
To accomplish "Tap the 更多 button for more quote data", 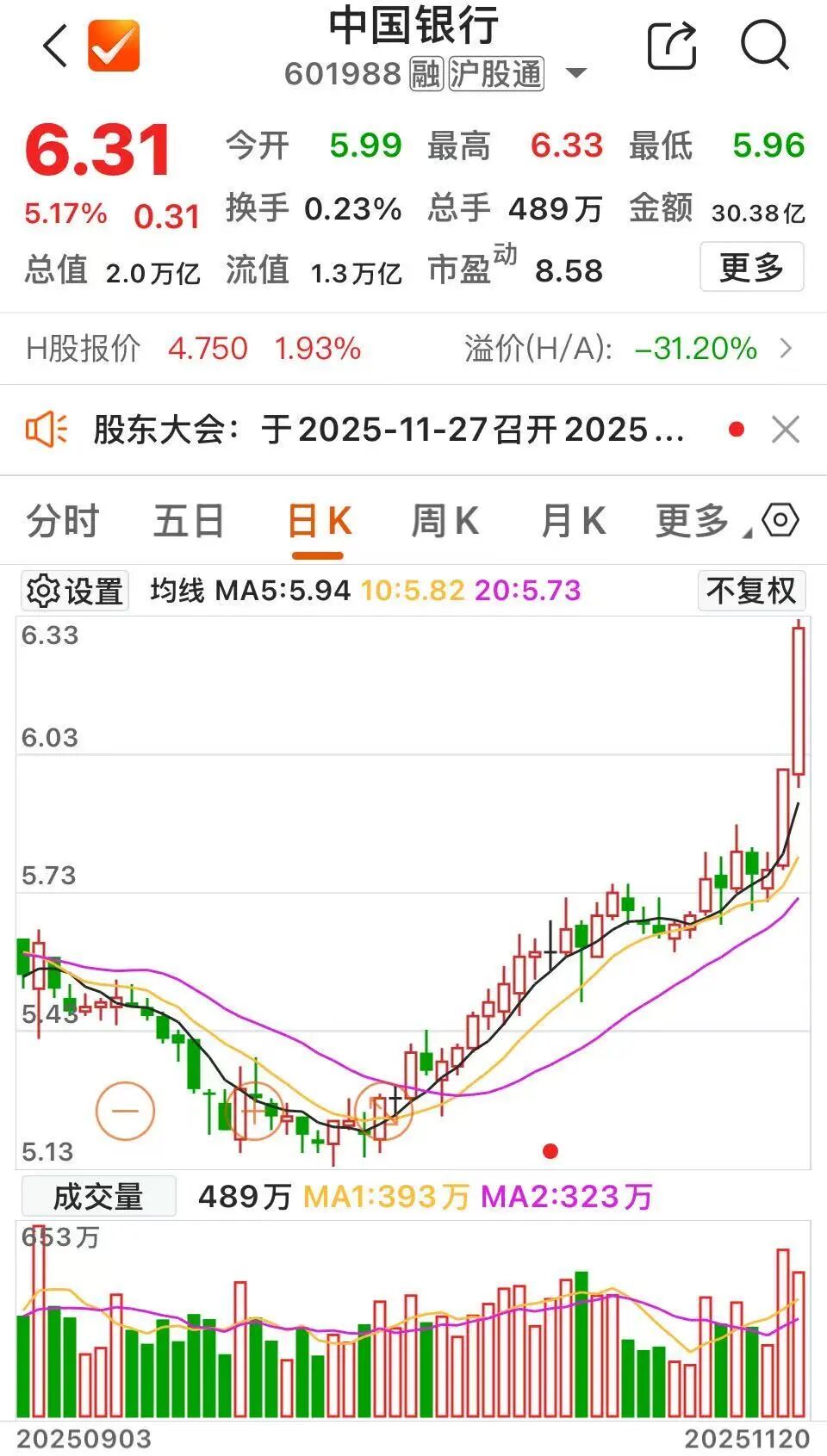I will point(751,267).
